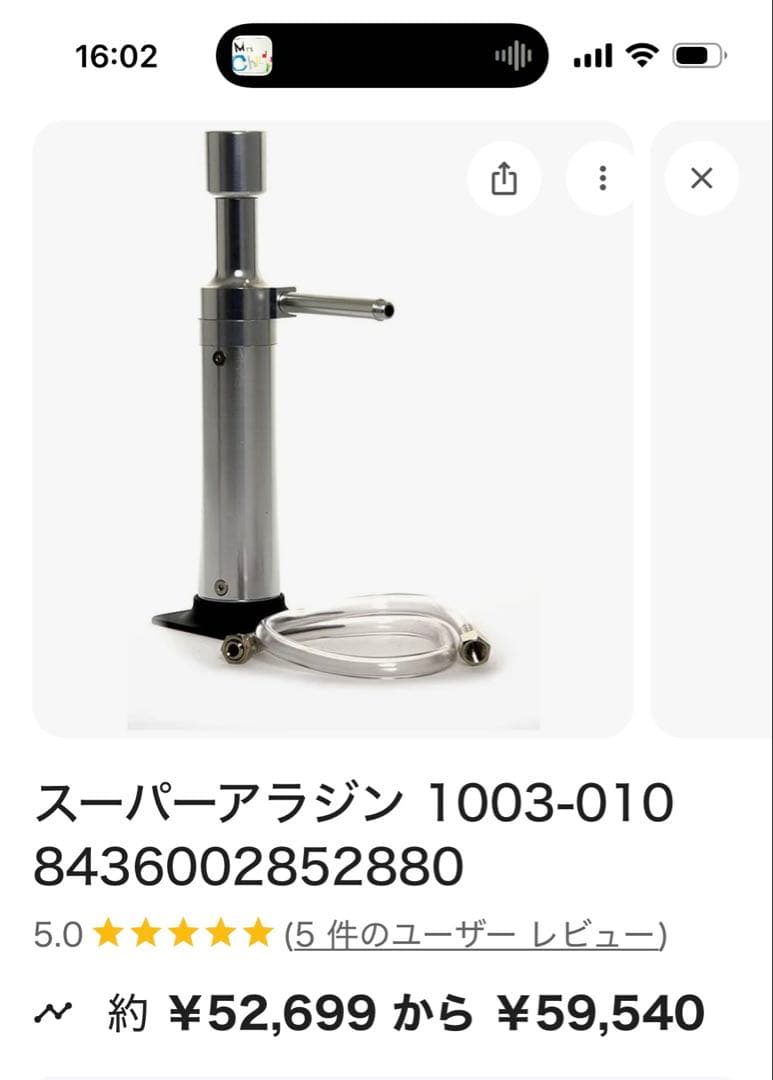
Task: Open the 5 user reviews link
Action: click(x=476, y=934)
